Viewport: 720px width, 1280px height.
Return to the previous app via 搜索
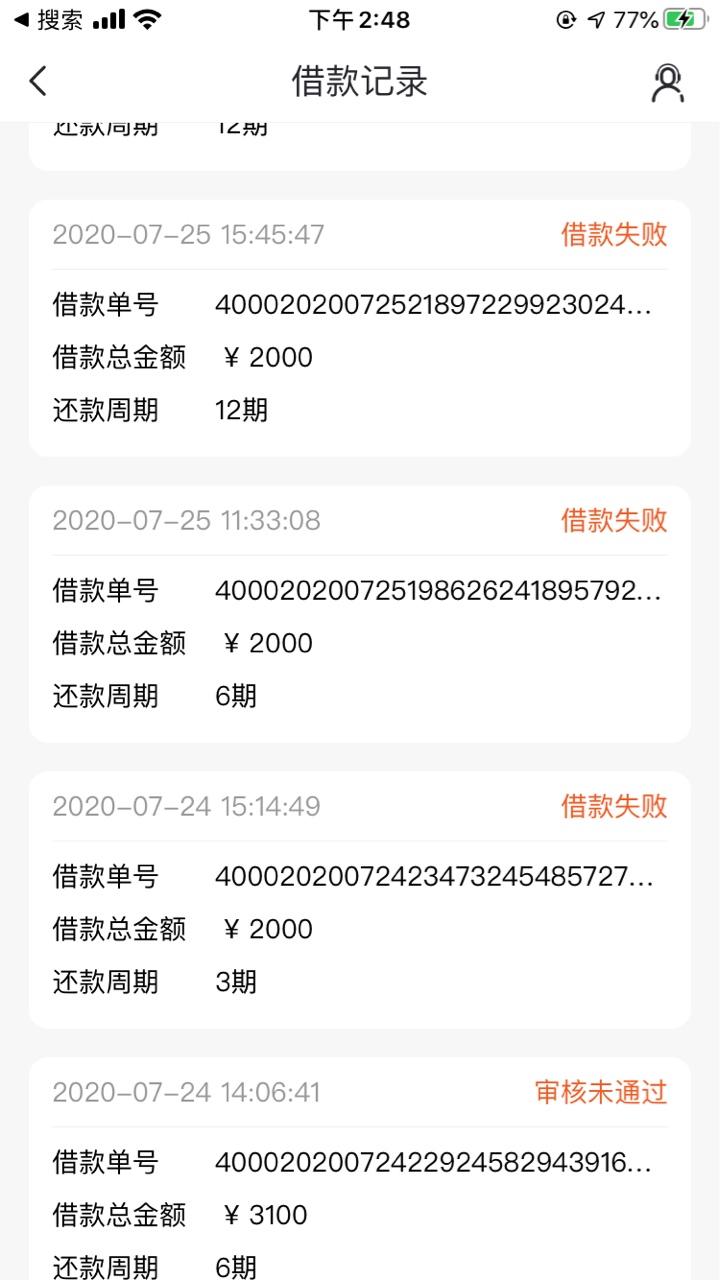49,20
